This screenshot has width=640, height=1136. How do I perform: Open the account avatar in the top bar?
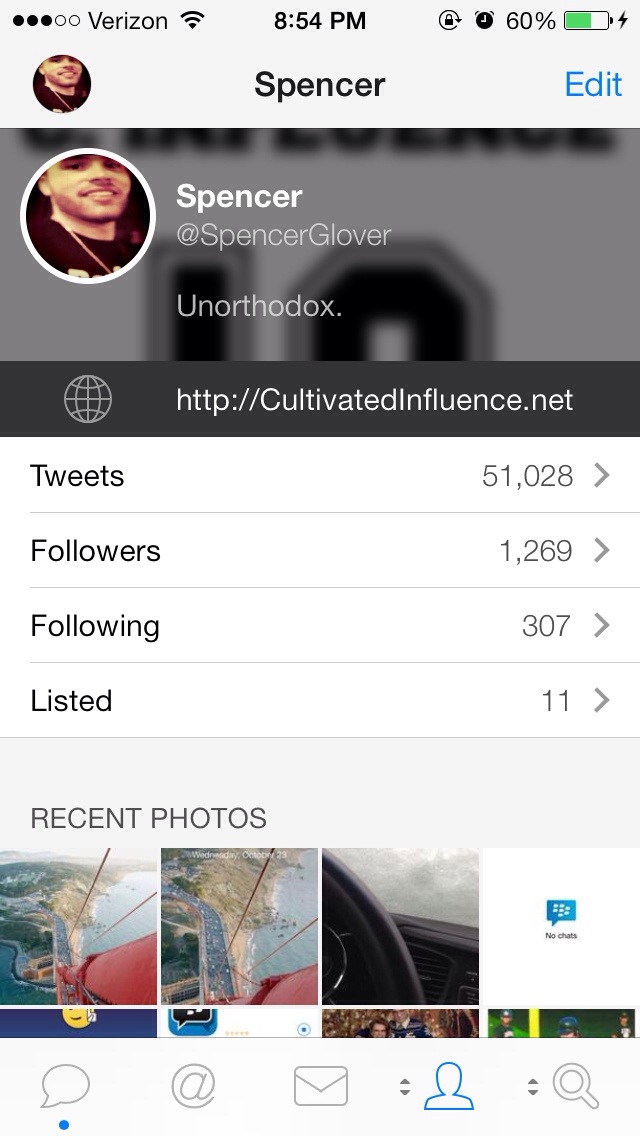click(62, 84)
